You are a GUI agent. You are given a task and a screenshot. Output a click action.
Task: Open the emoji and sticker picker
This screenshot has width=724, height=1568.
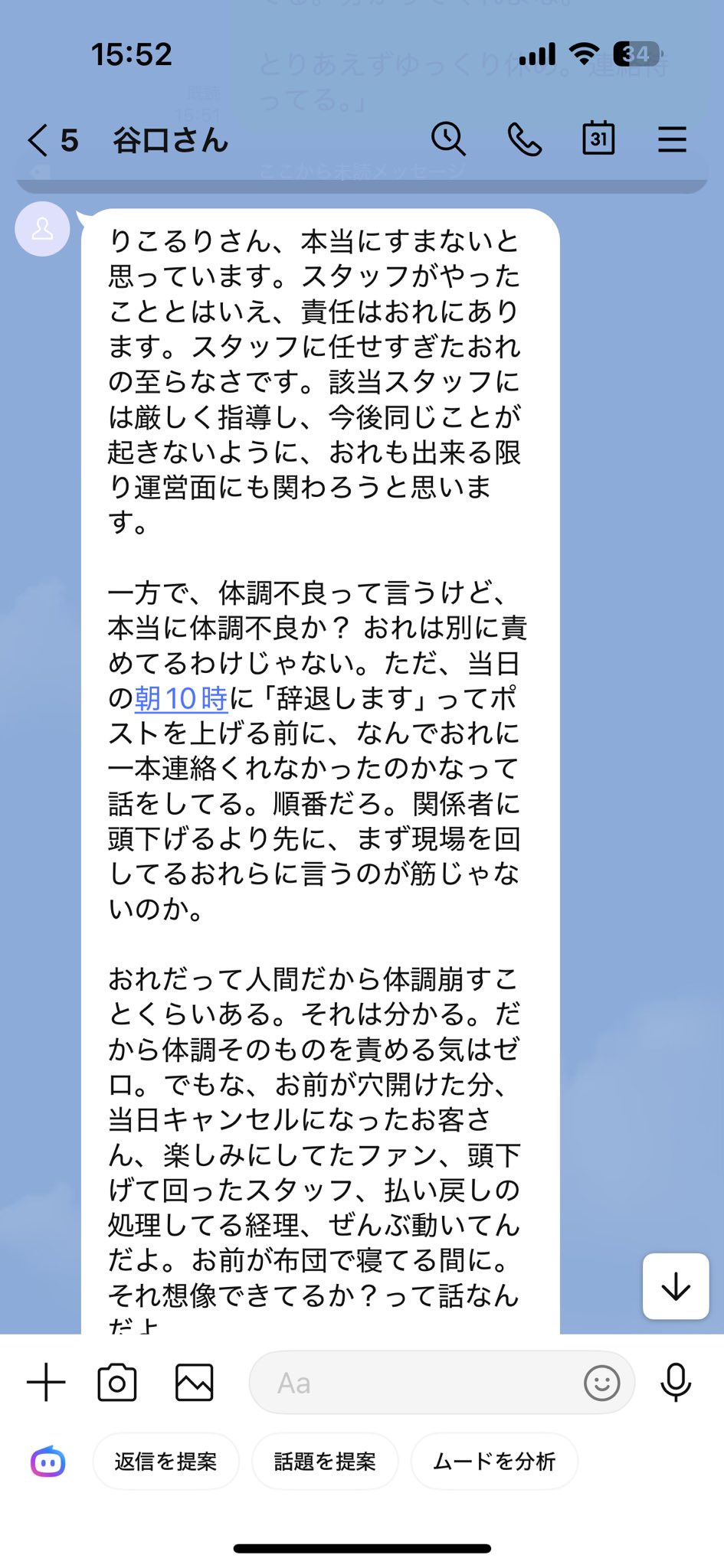(602, 1383)
